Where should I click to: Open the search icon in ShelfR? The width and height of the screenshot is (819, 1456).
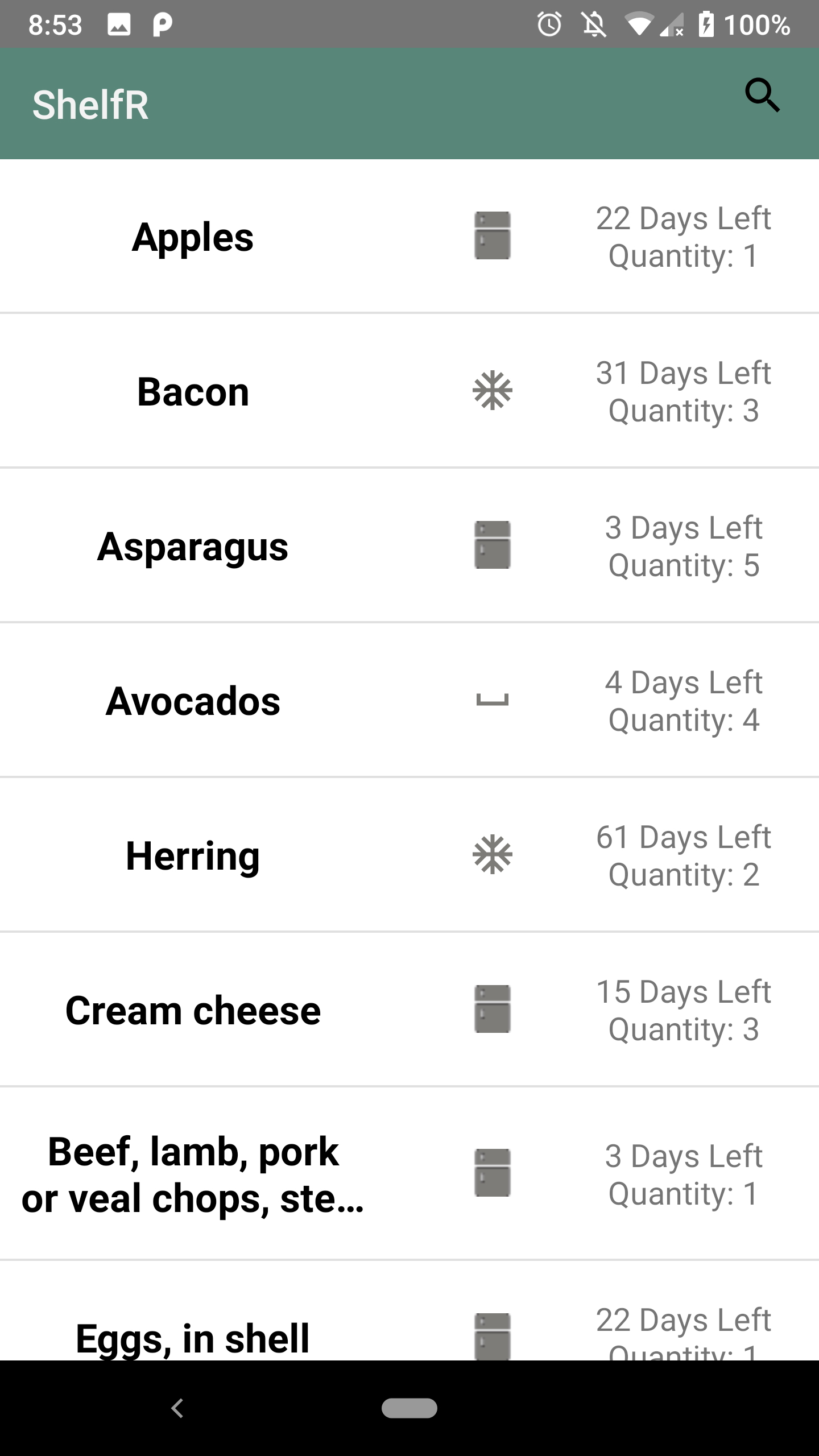tap(762, 96)
